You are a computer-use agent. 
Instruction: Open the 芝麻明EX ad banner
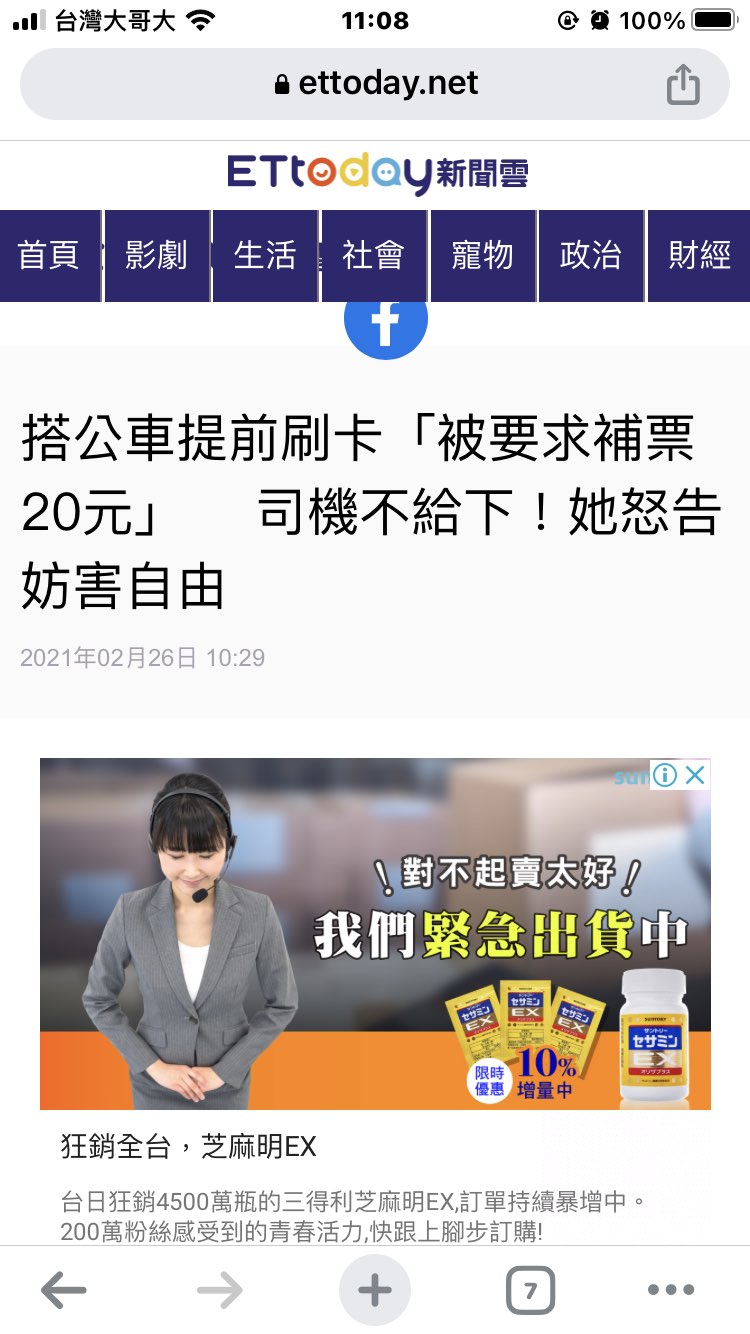pyautogui.click(x=375, y=933)
